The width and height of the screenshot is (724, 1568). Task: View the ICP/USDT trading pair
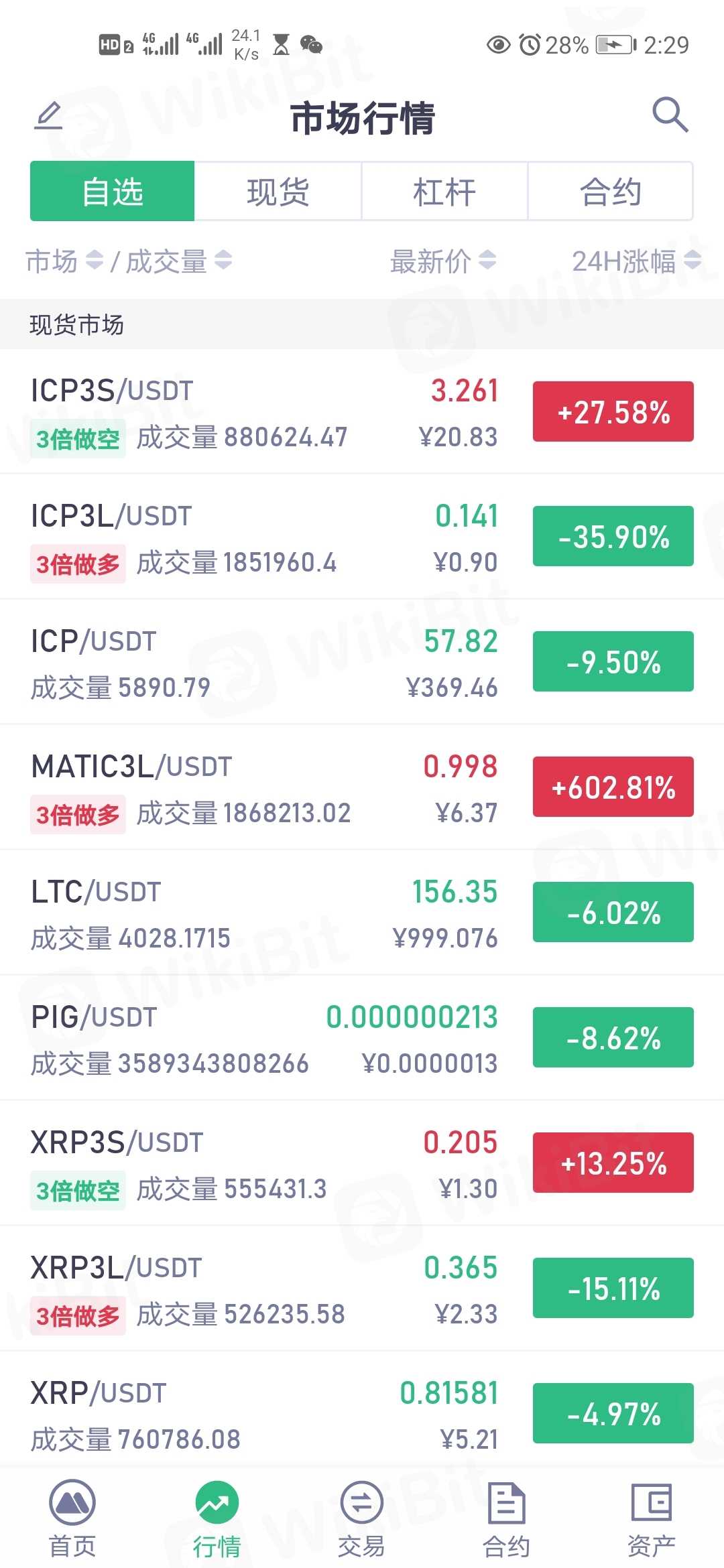click(268, 662)
